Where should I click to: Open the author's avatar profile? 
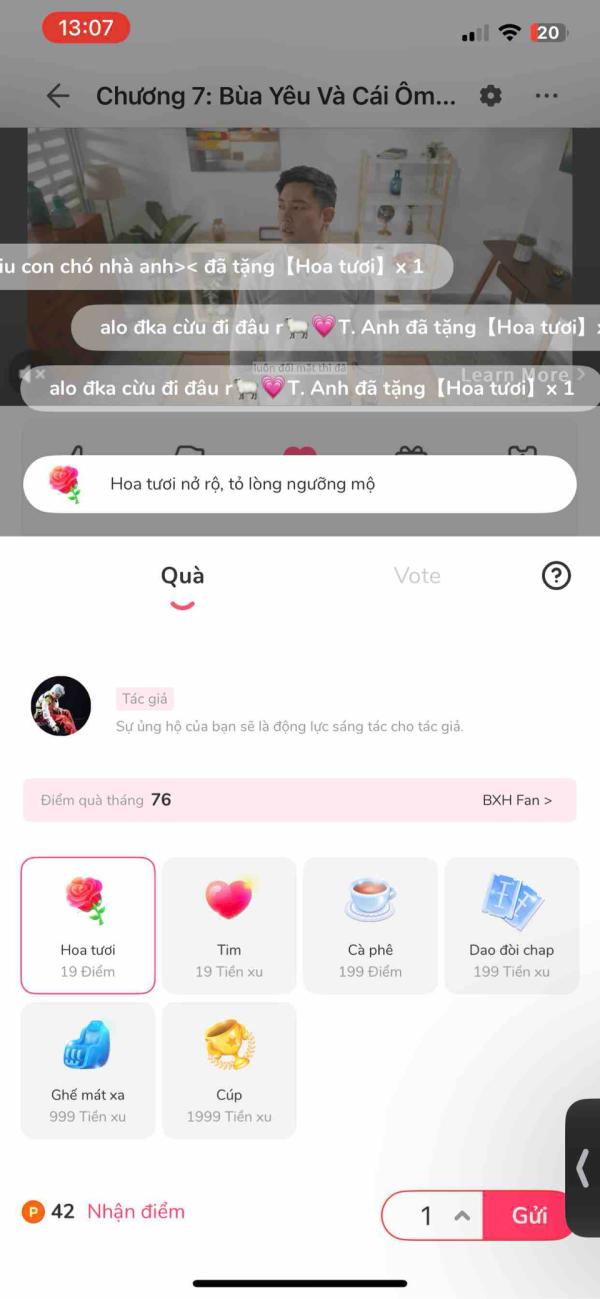pyautogui.click(x=61, y=706)
